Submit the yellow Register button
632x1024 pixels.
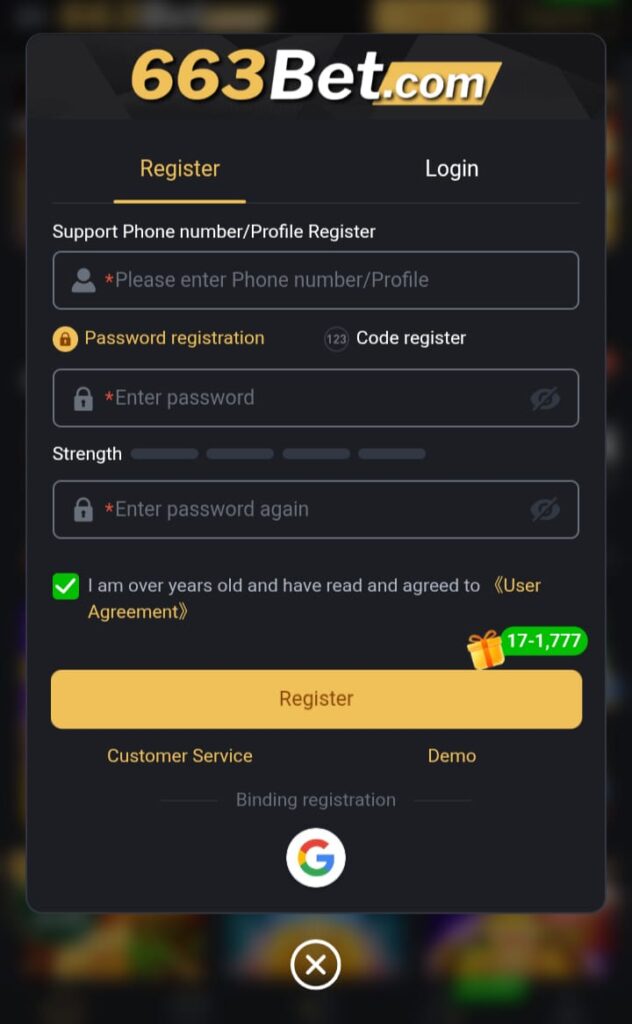316,699
